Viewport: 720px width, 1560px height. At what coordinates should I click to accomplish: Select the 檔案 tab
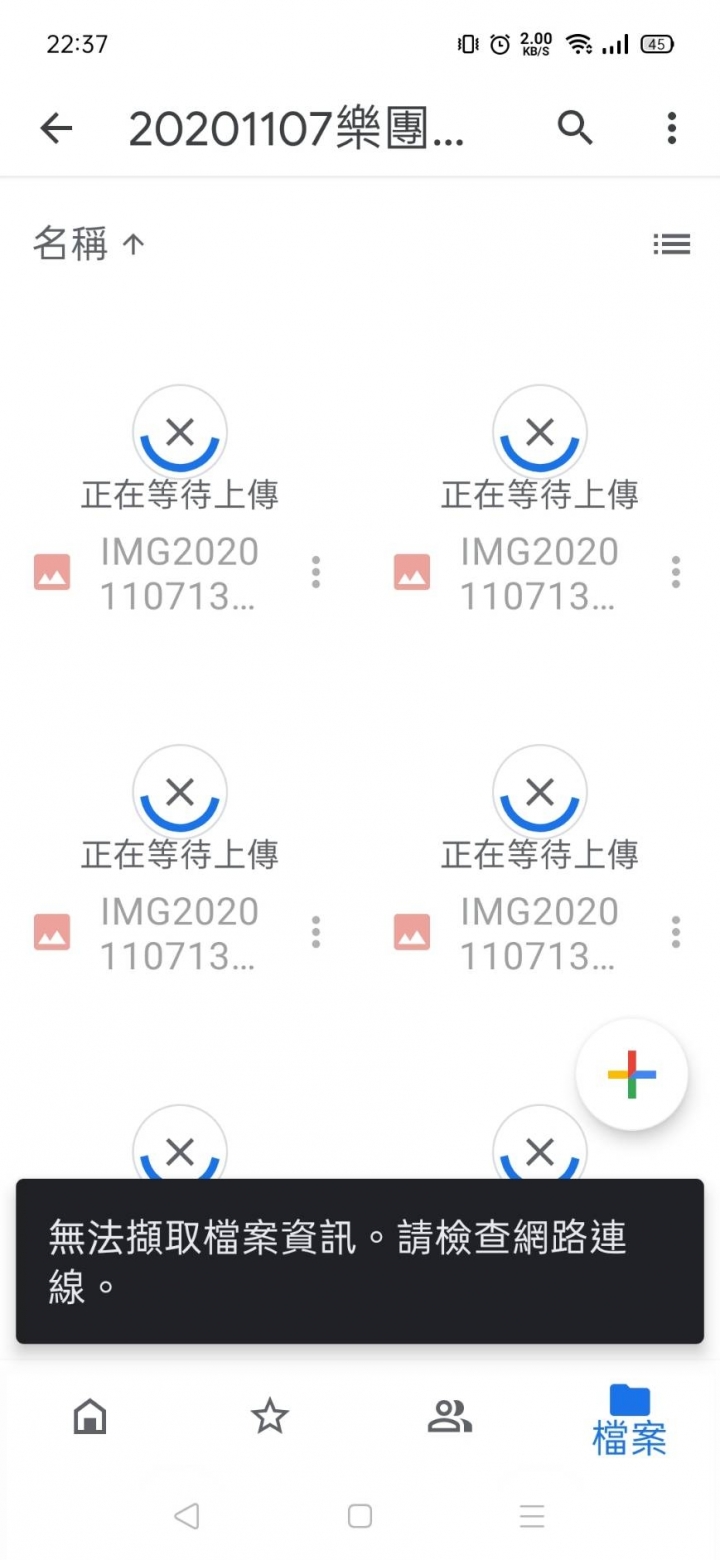630,1420
